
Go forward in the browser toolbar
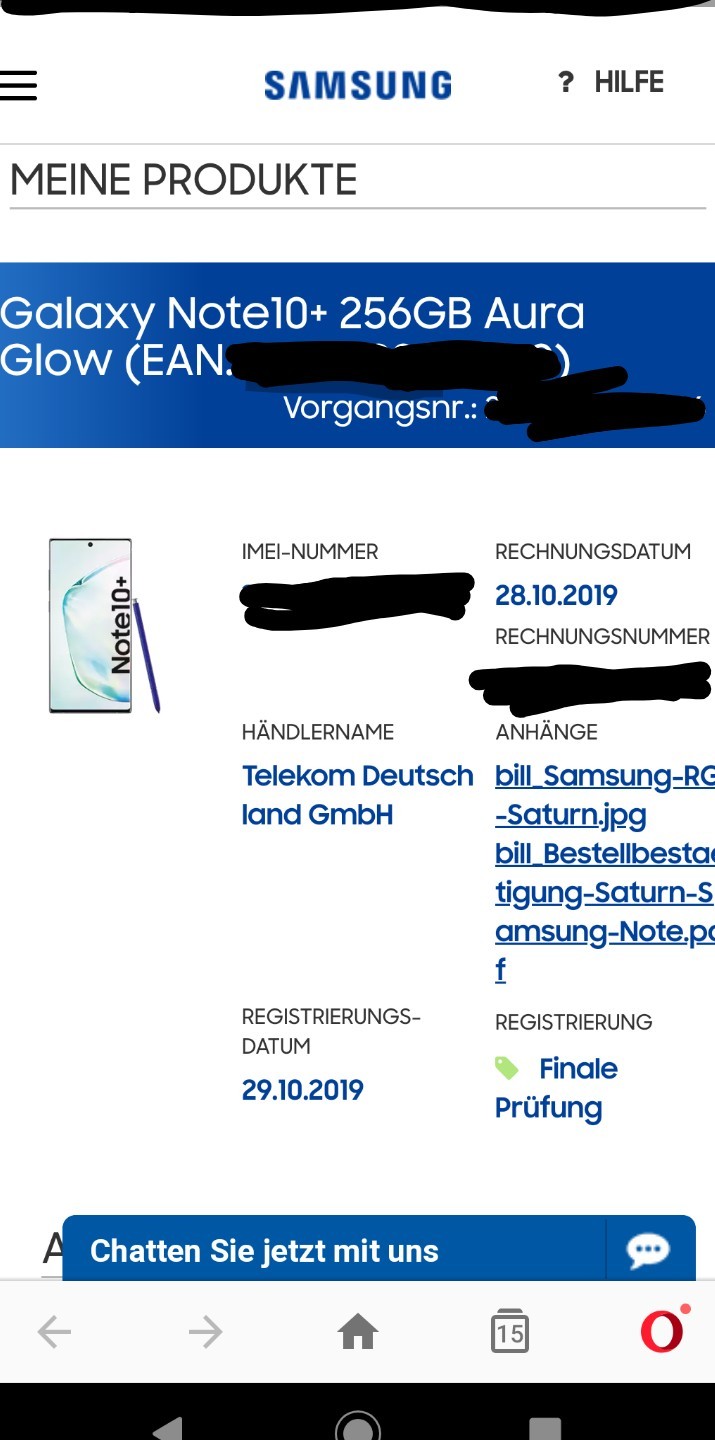point(205,1332)
